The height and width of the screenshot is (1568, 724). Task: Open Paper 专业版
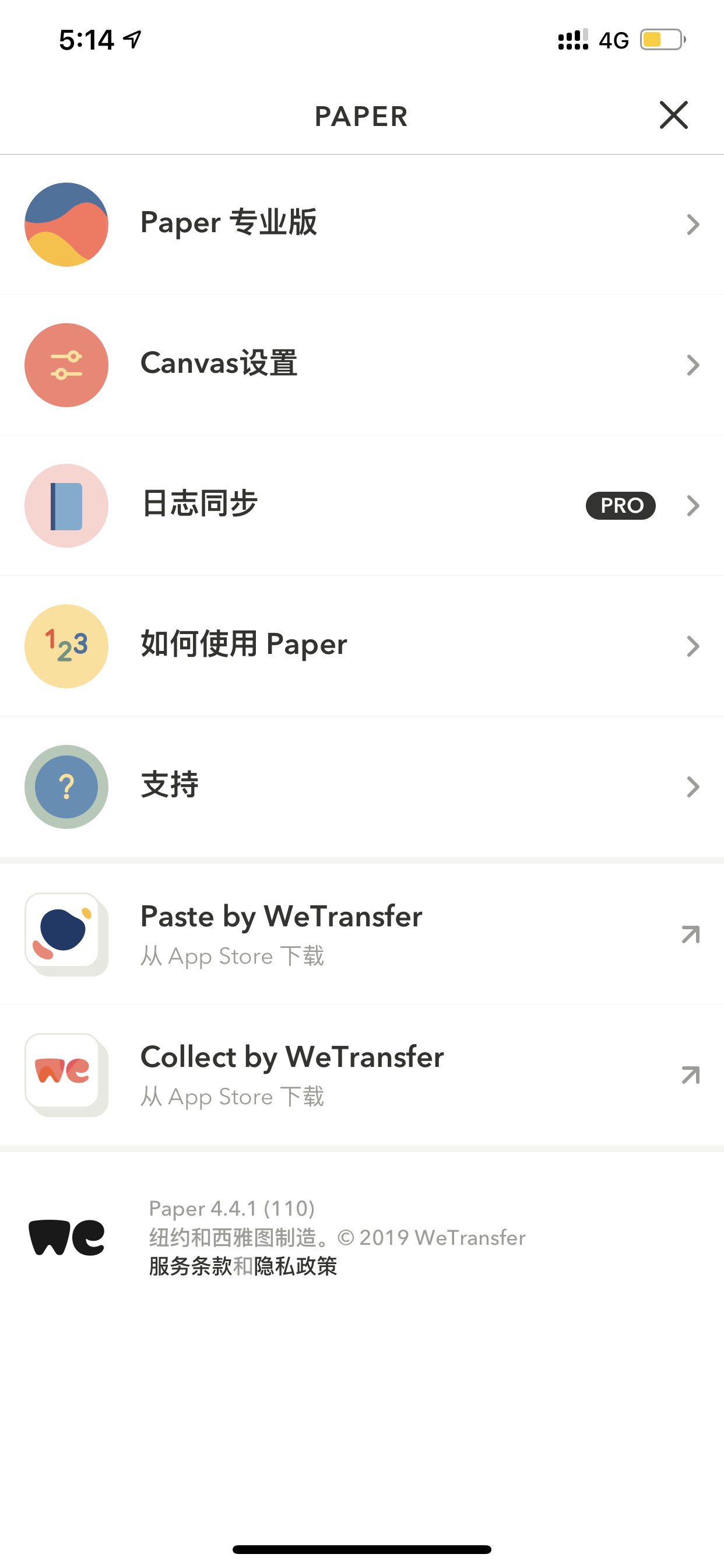(362, 225)
